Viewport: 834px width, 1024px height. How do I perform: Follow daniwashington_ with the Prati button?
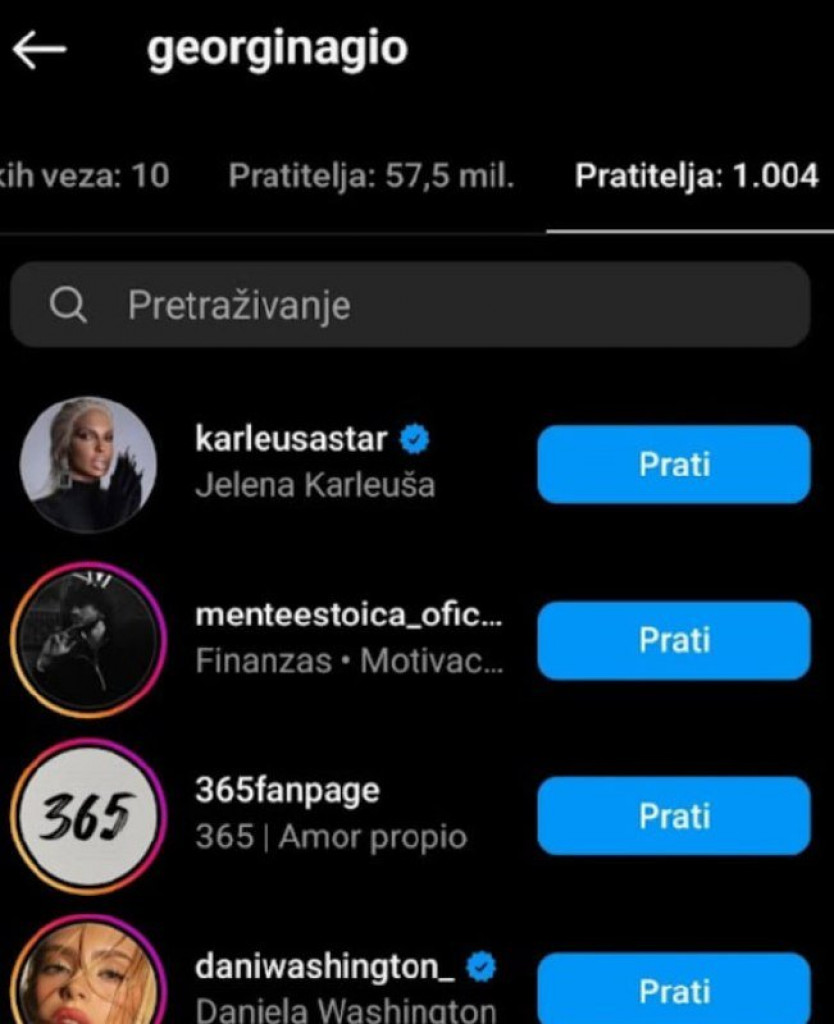pyautogui.click(x=673, y=990)
